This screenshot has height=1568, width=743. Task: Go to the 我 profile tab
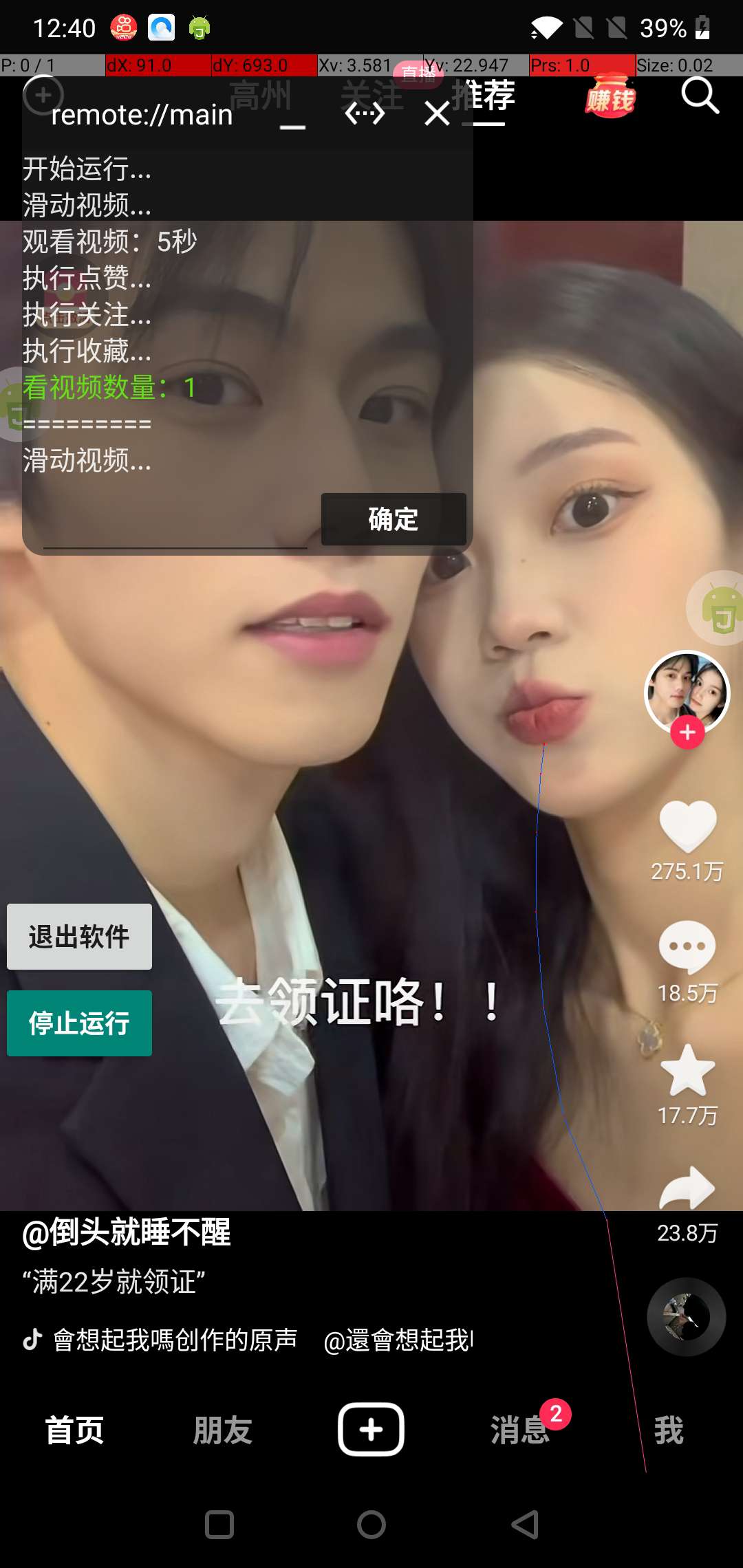pos(668,1430)
